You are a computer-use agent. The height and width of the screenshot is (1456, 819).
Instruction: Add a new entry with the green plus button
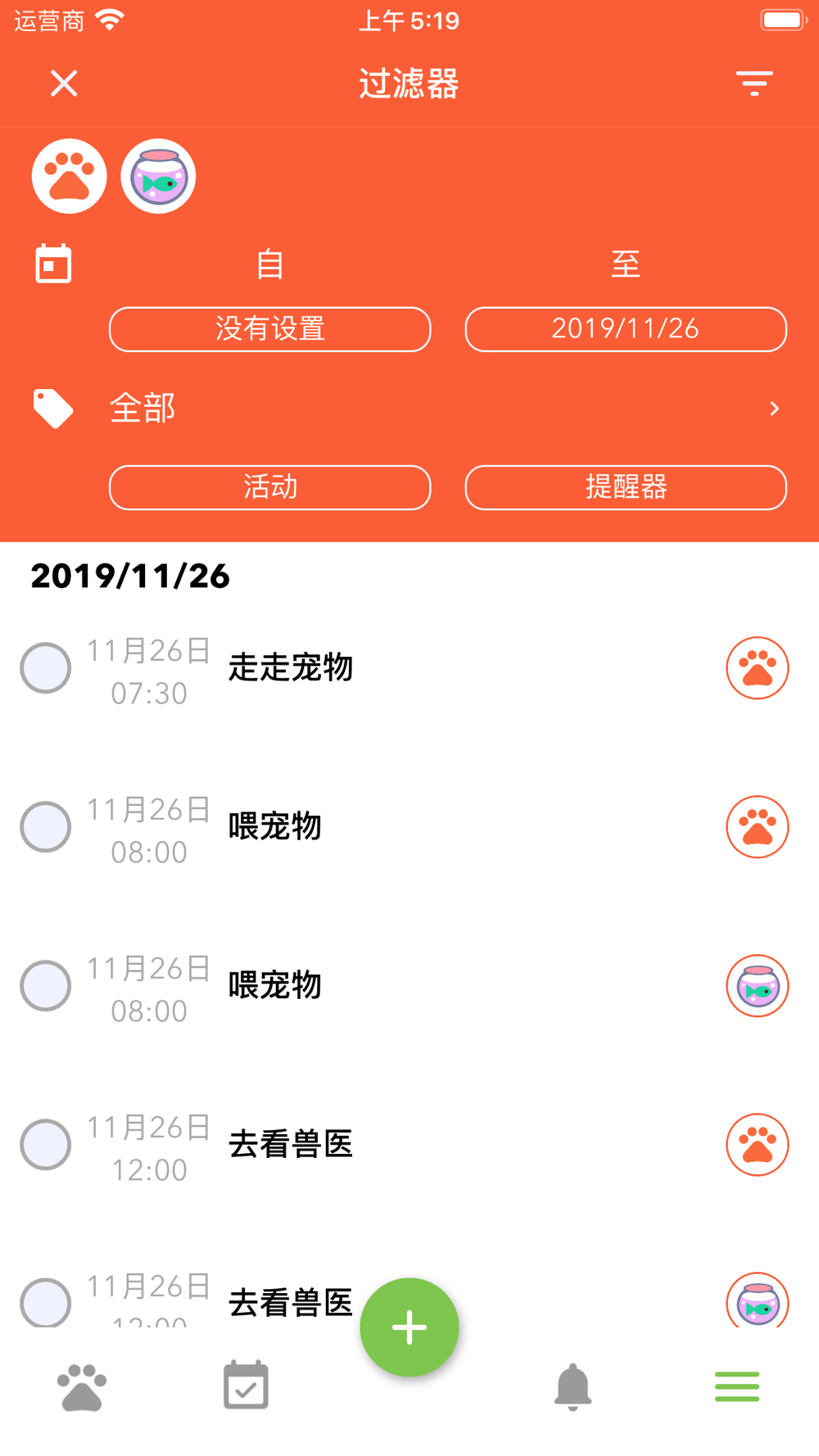(x=409, y=1327)
